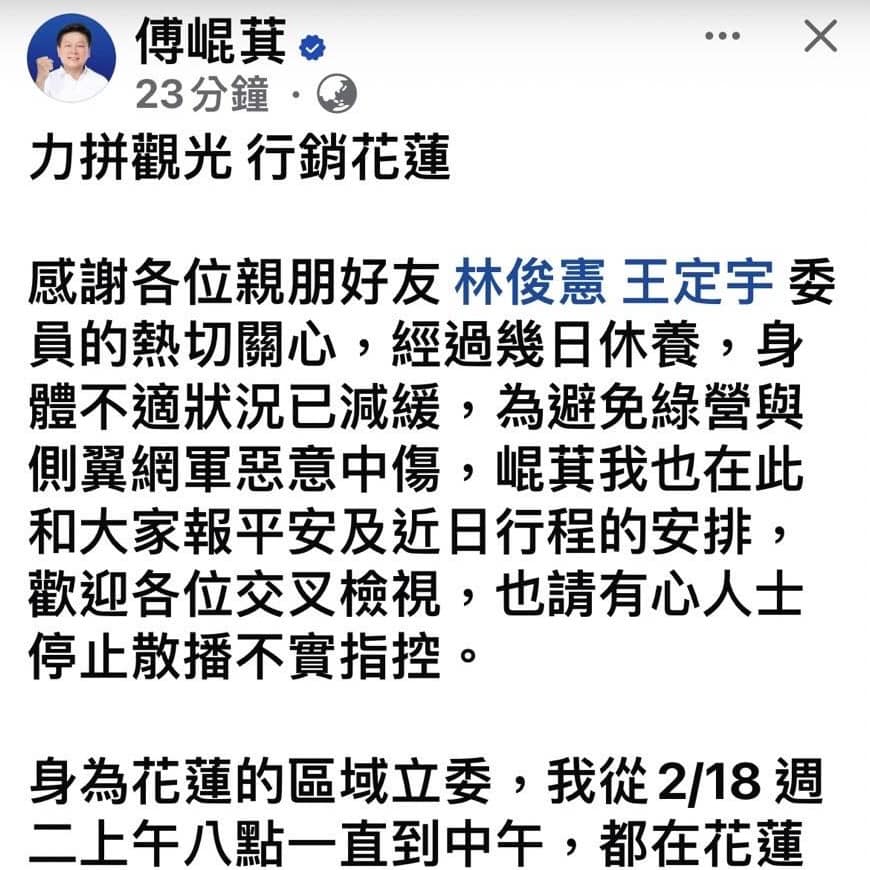View the post's public audience globe icon
Screen dimensions: 870x870
pyautogui.click(x=336, y=96)
